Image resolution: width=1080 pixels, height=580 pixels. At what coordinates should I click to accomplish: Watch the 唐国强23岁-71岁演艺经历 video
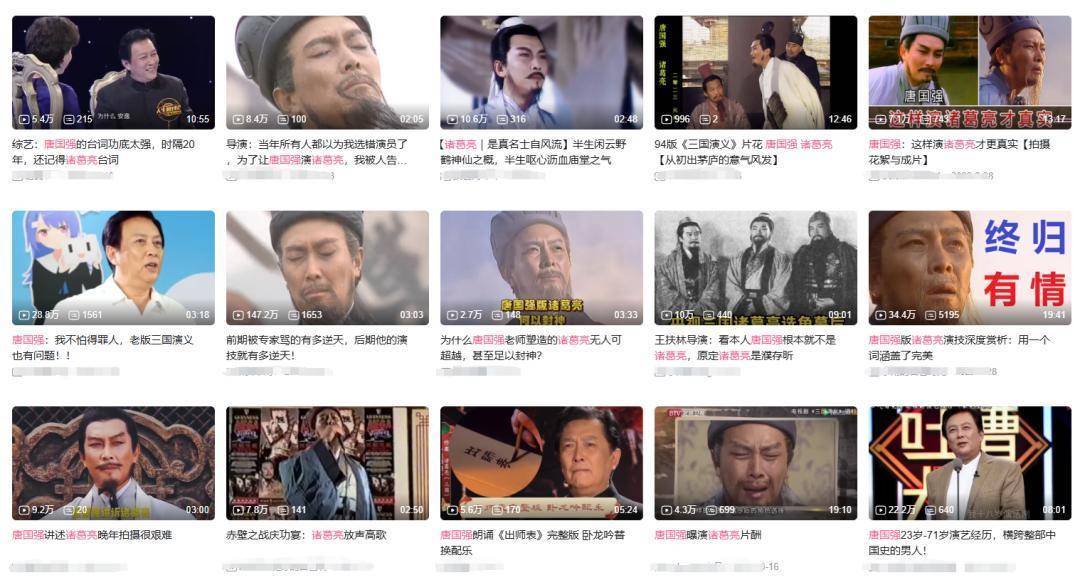969,462
